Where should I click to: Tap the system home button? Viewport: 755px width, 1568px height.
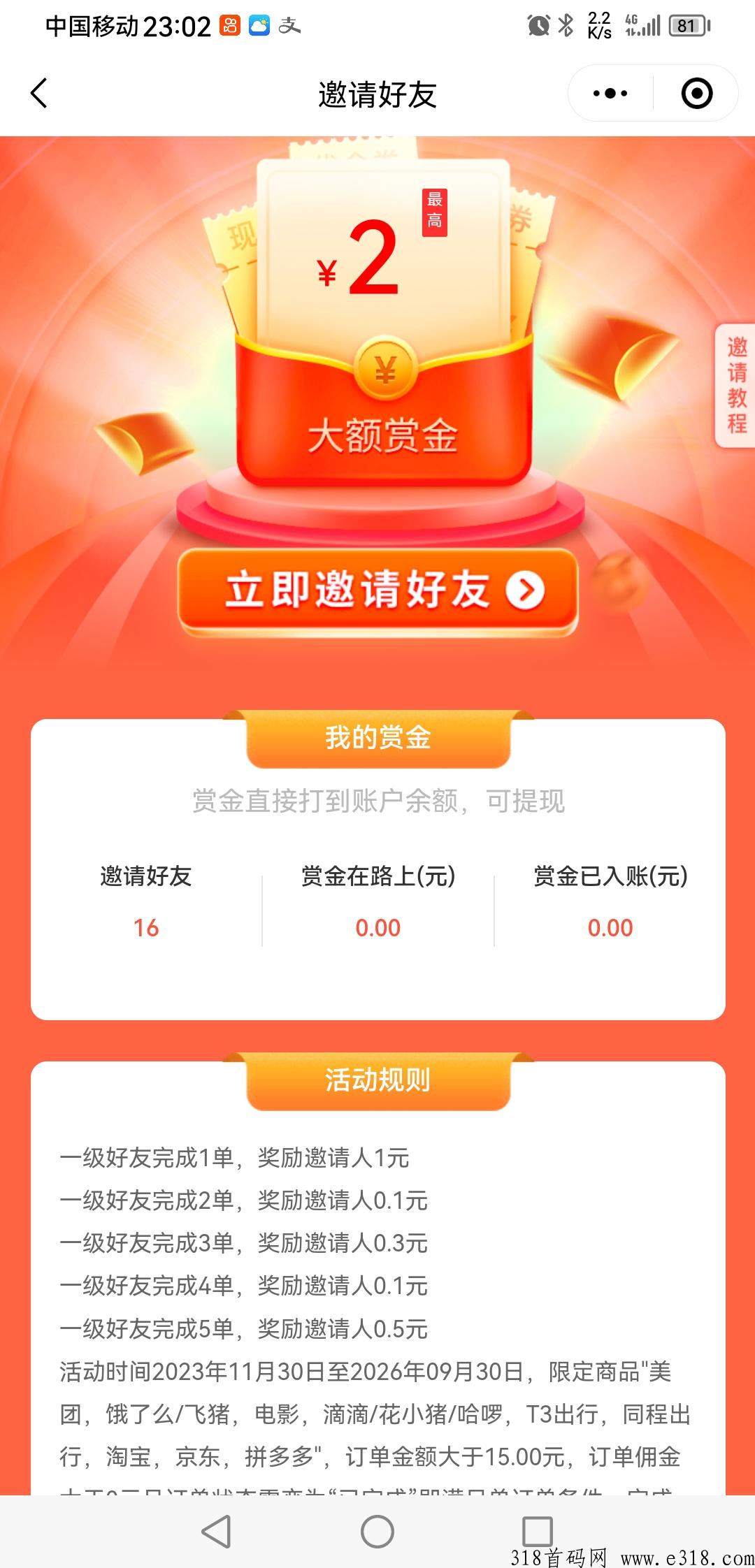tap(377, 1532)
